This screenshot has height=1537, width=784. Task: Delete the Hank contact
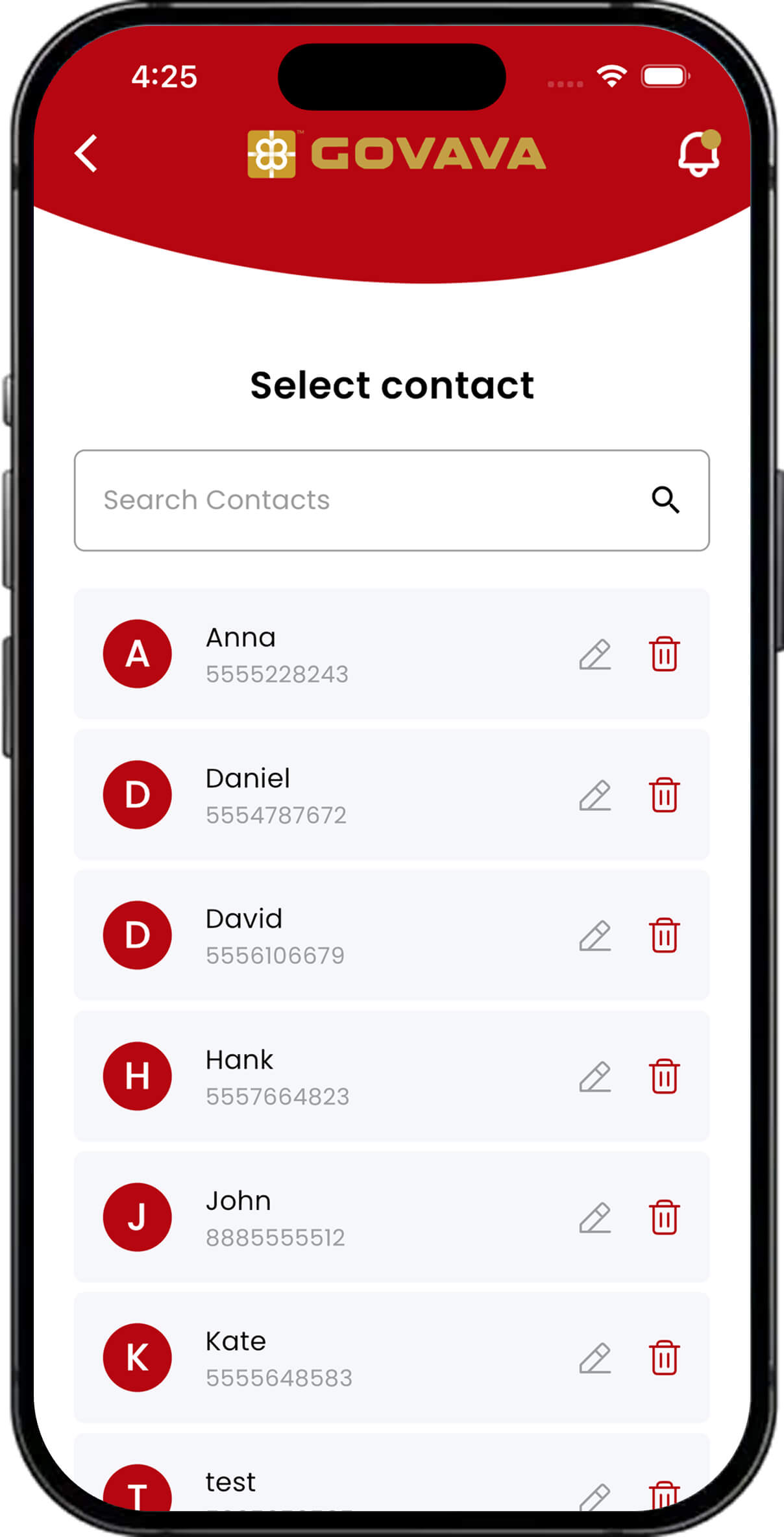[664, 1077]
